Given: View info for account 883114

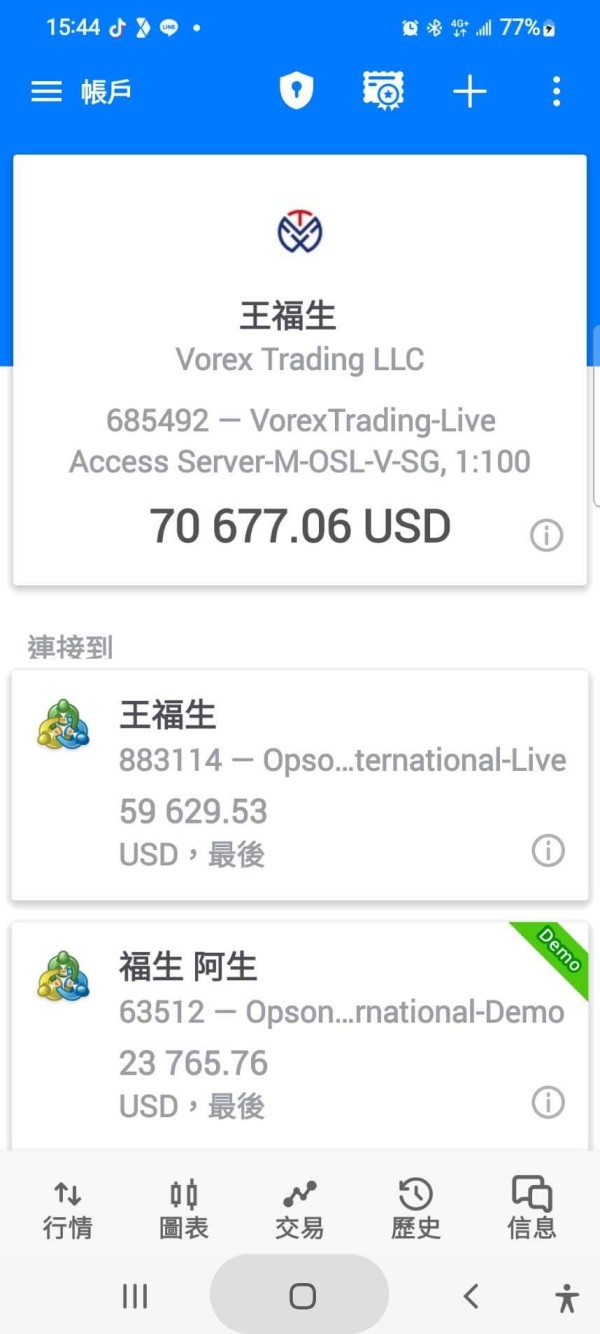Looking at the screenshot, I should pos(547,851).
